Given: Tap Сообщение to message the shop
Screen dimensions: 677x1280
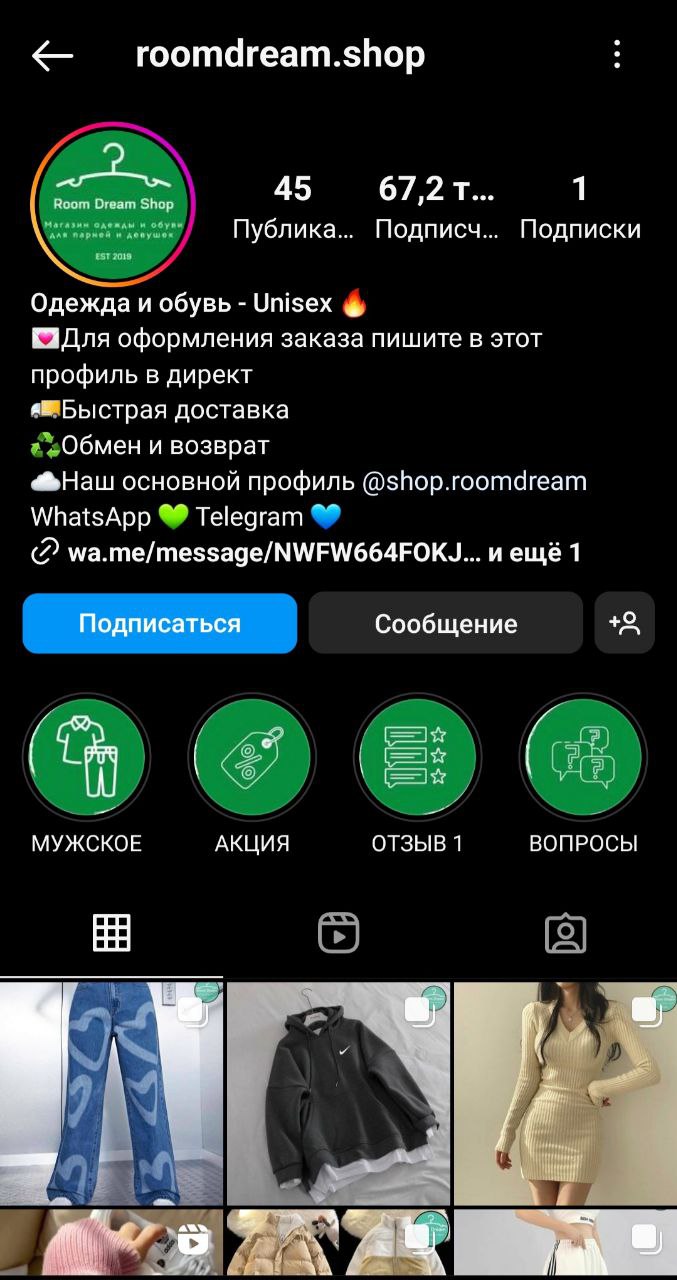Looking at the screenshot, I should [445, 623].
